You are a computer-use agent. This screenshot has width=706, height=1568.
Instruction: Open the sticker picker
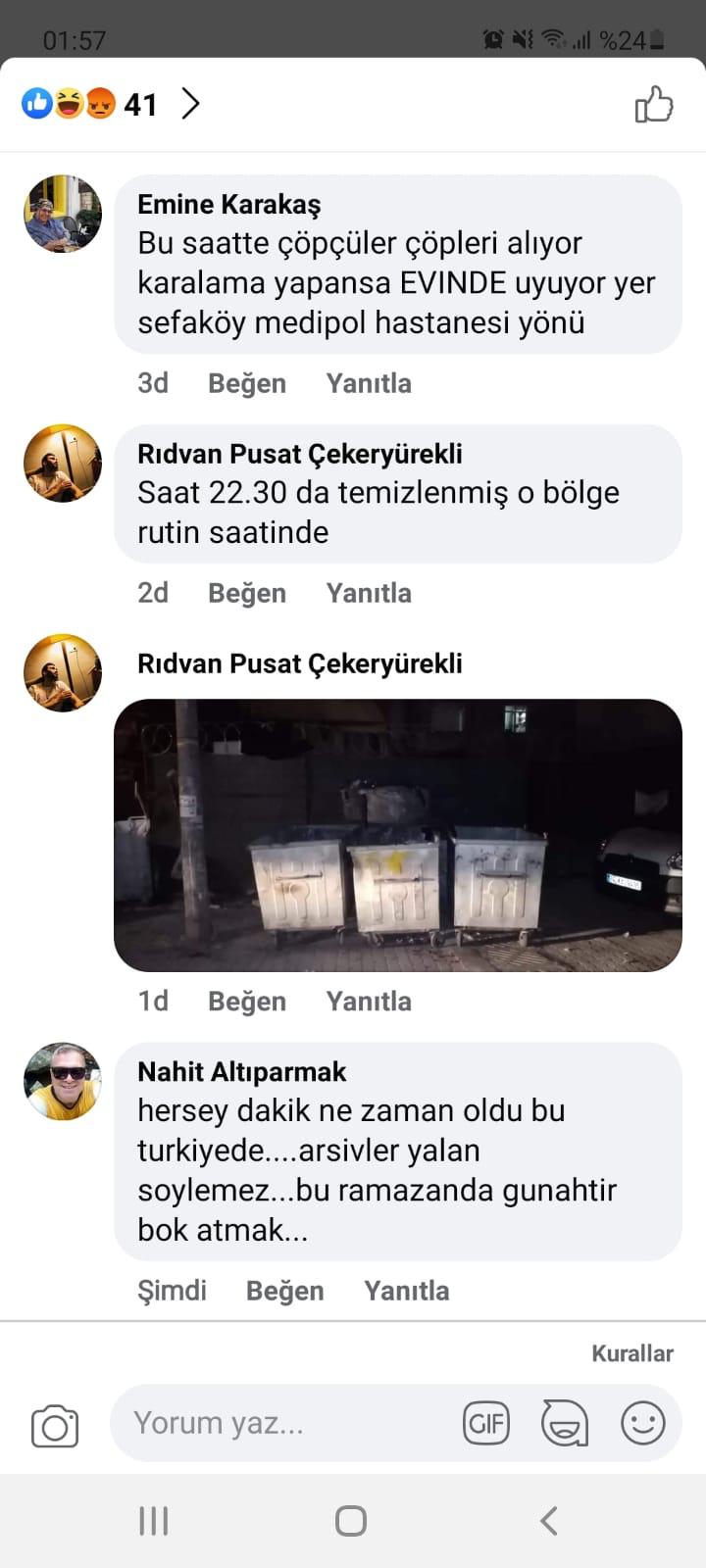(564, 1423)
